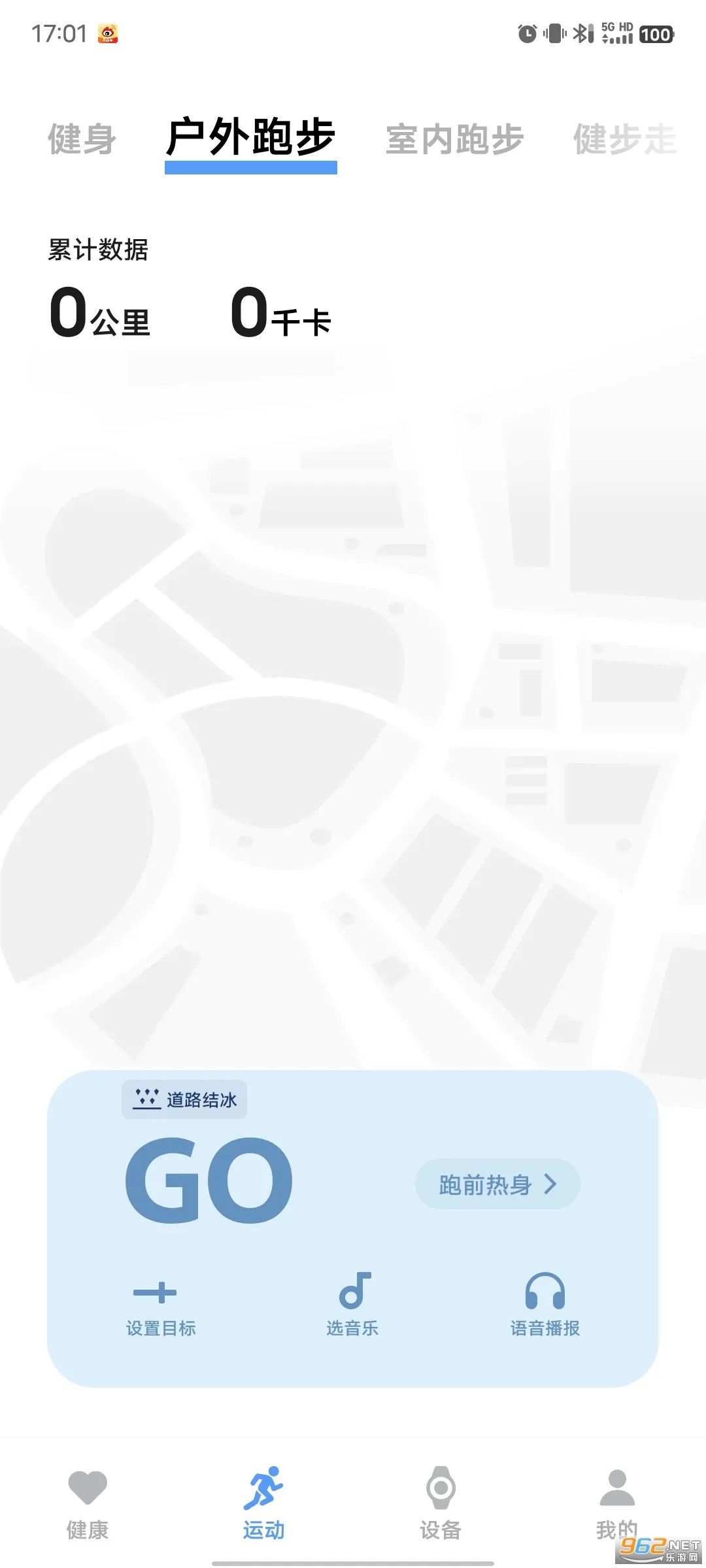Select the 户外跑步 tab
Image resolution: width=706 pixels, height=1568 pixels.
click(x=251, y=139)
